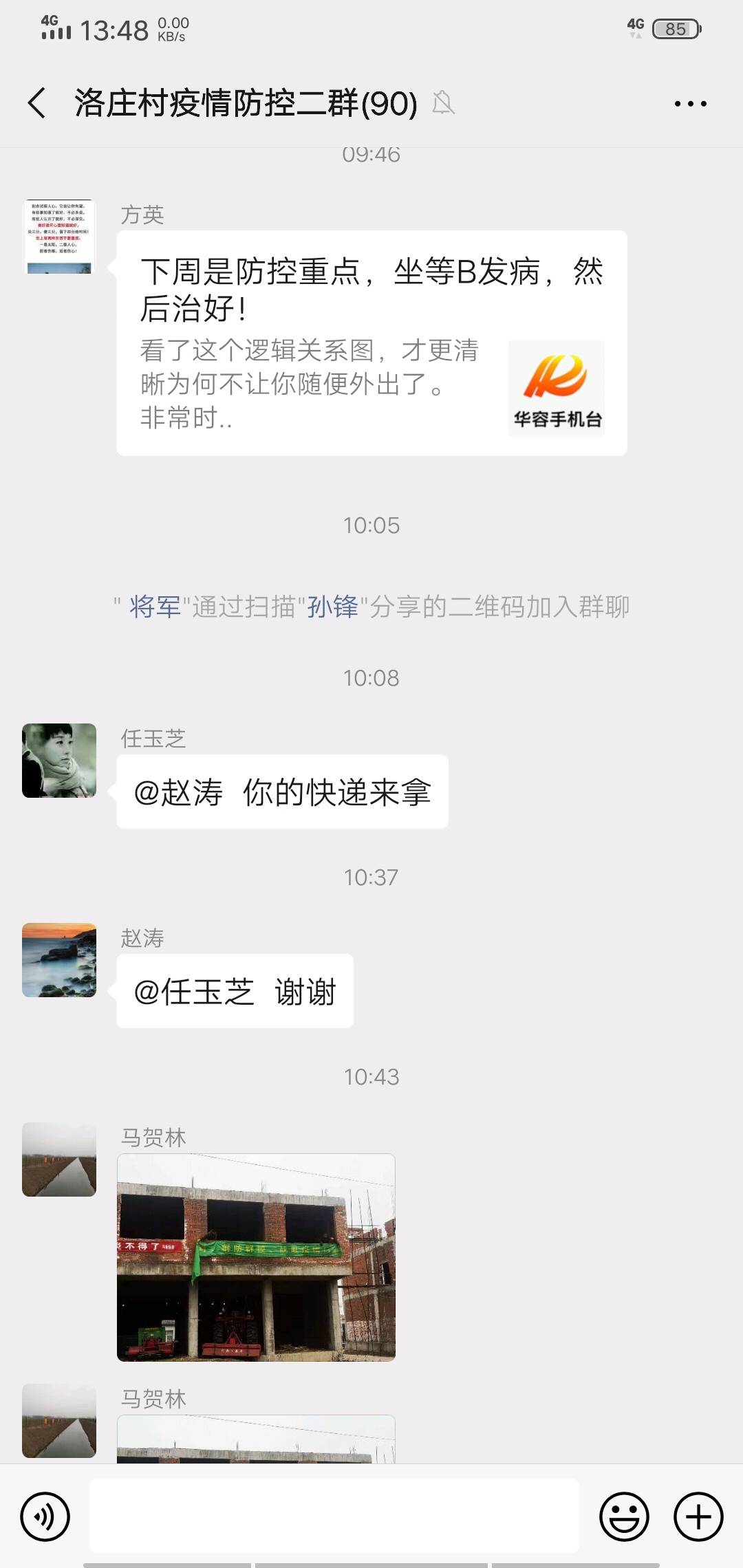Focus the message text field
Viewport: 743px width, 1568px height.
click(334, 1516)
